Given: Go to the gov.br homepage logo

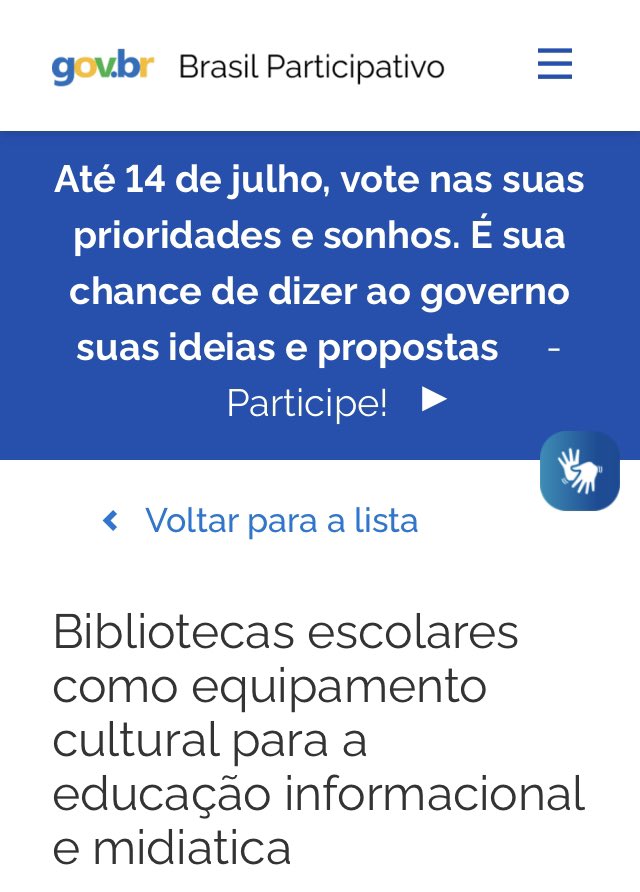Looking at the screenshot, I should click(103, 67).
